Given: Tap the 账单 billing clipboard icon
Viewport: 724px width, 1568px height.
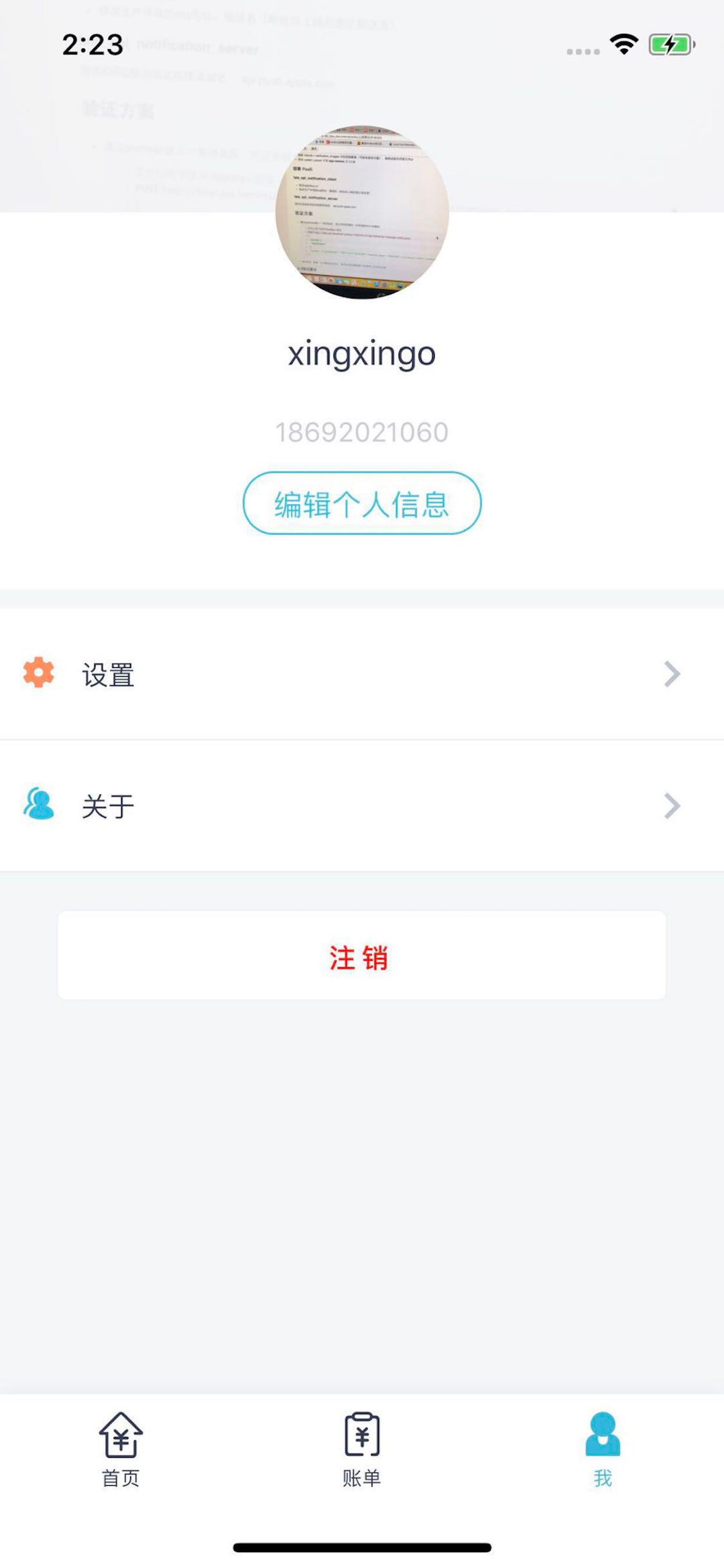Looking at the screenshot, I should click(362, 1433).
